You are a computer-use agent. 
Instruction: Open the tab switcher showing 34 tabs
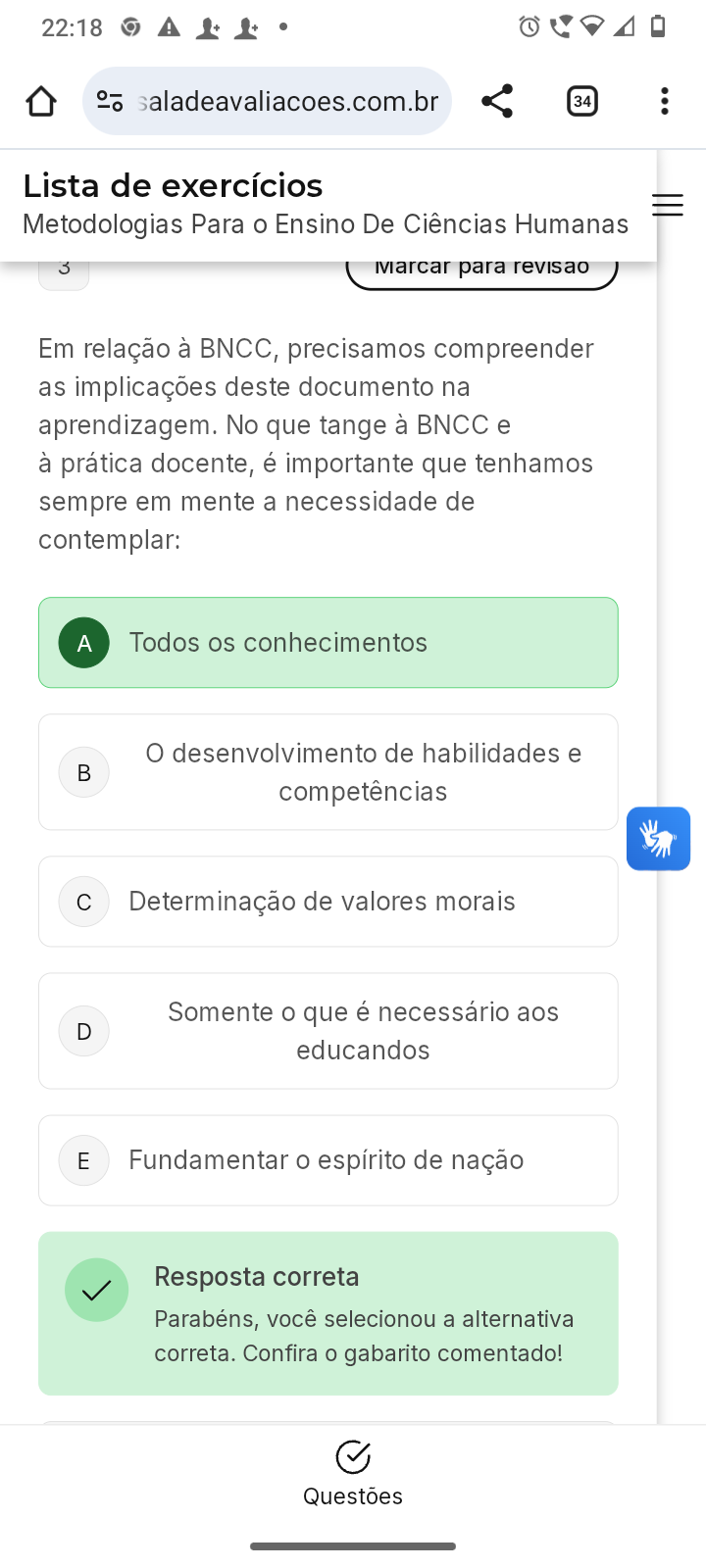pyautogui.click(x=582, y=101)
